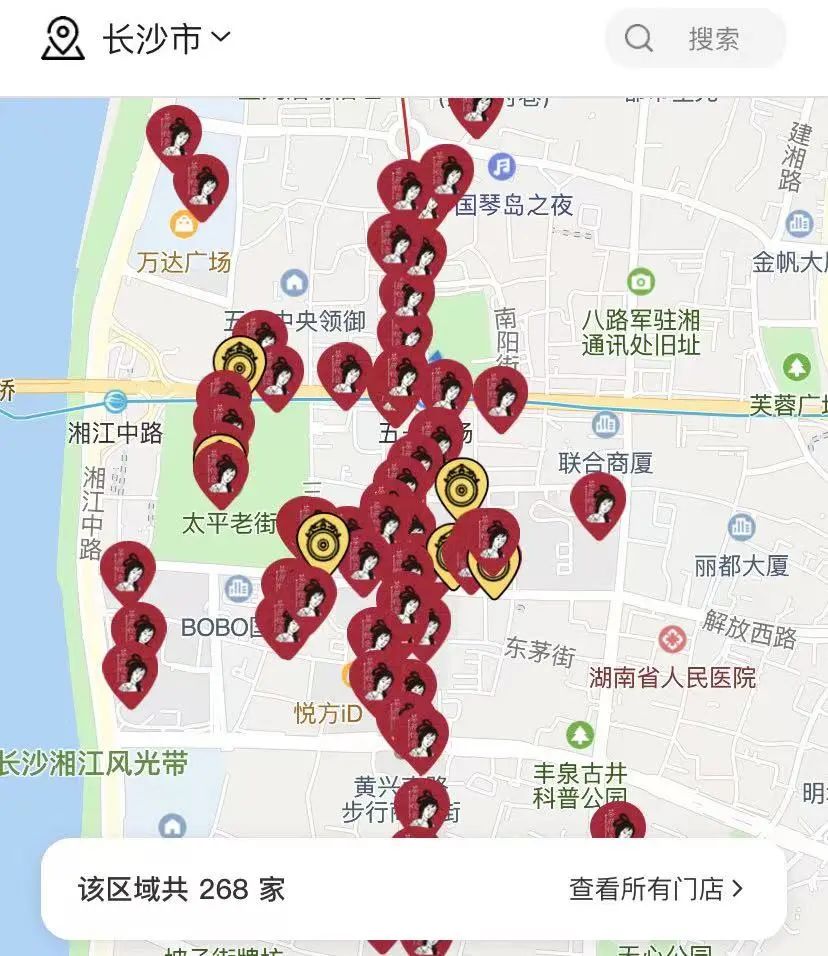Click the building icon near 丽都大厦
The width and height of the screenshot is (828, 956).
(742, 527)
